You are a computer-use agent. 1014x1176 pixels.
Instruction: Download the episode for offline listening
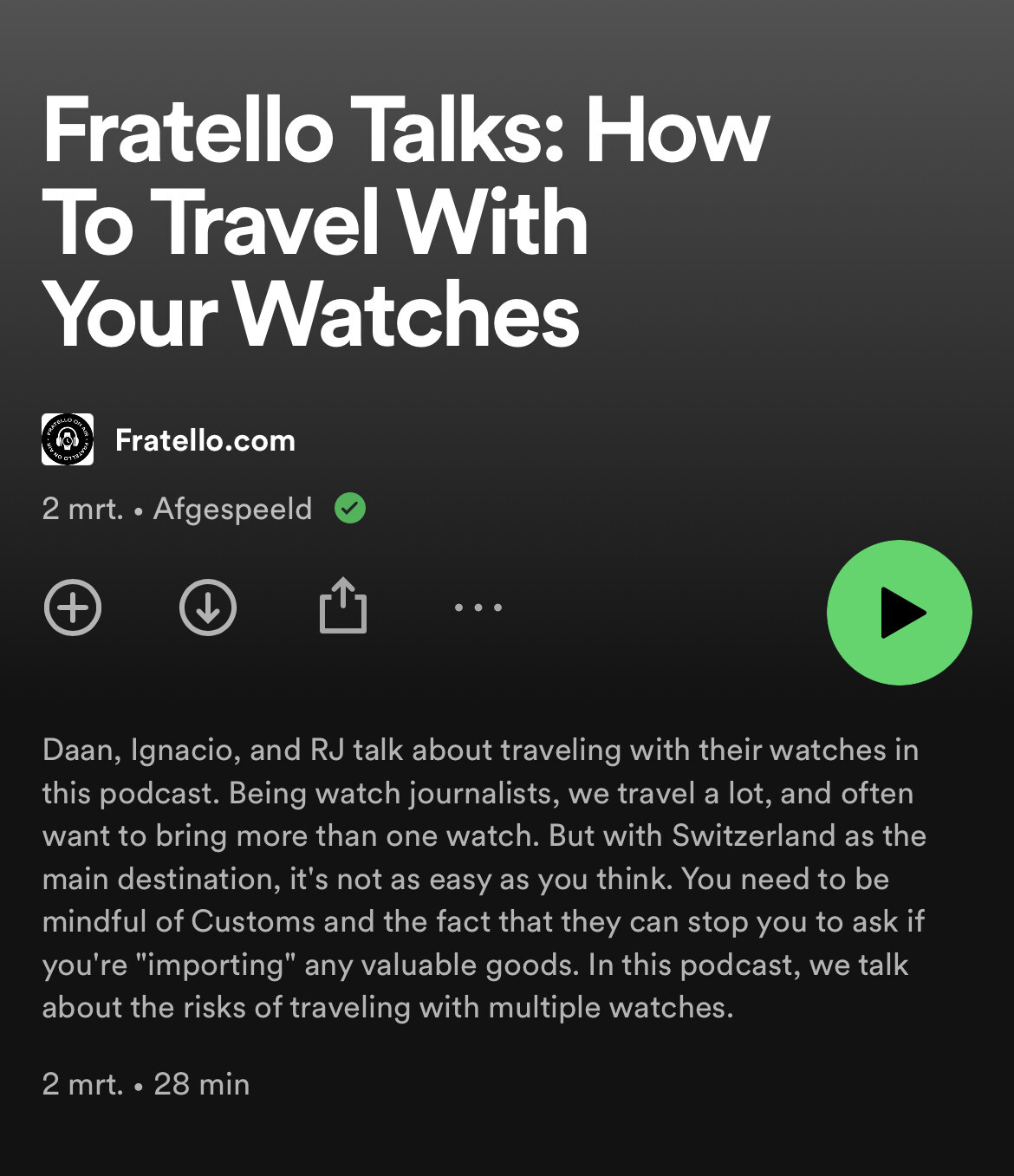208,607
